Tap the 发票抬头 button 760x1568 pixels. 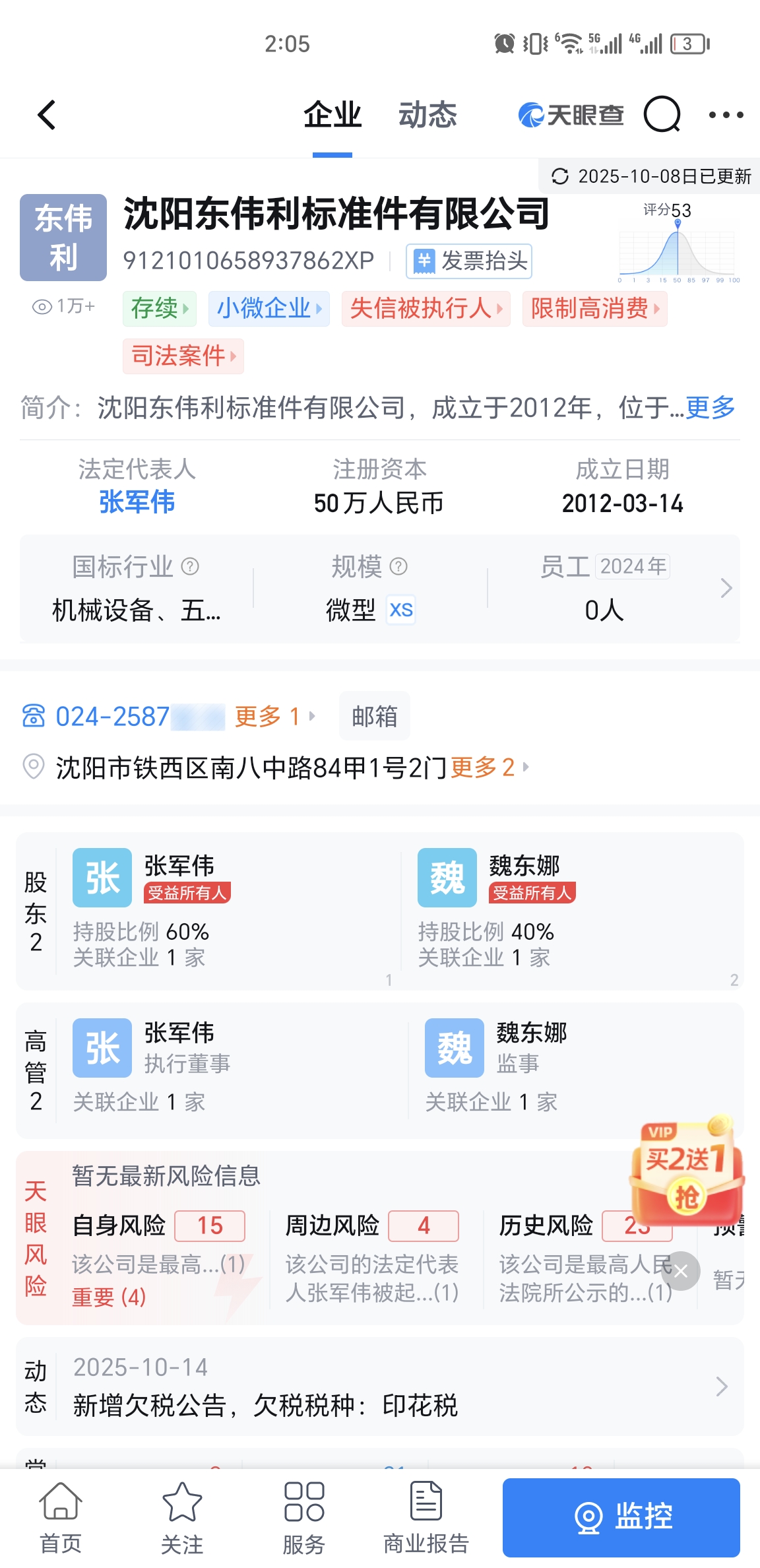pyautogui.click(x=469, y=261)
